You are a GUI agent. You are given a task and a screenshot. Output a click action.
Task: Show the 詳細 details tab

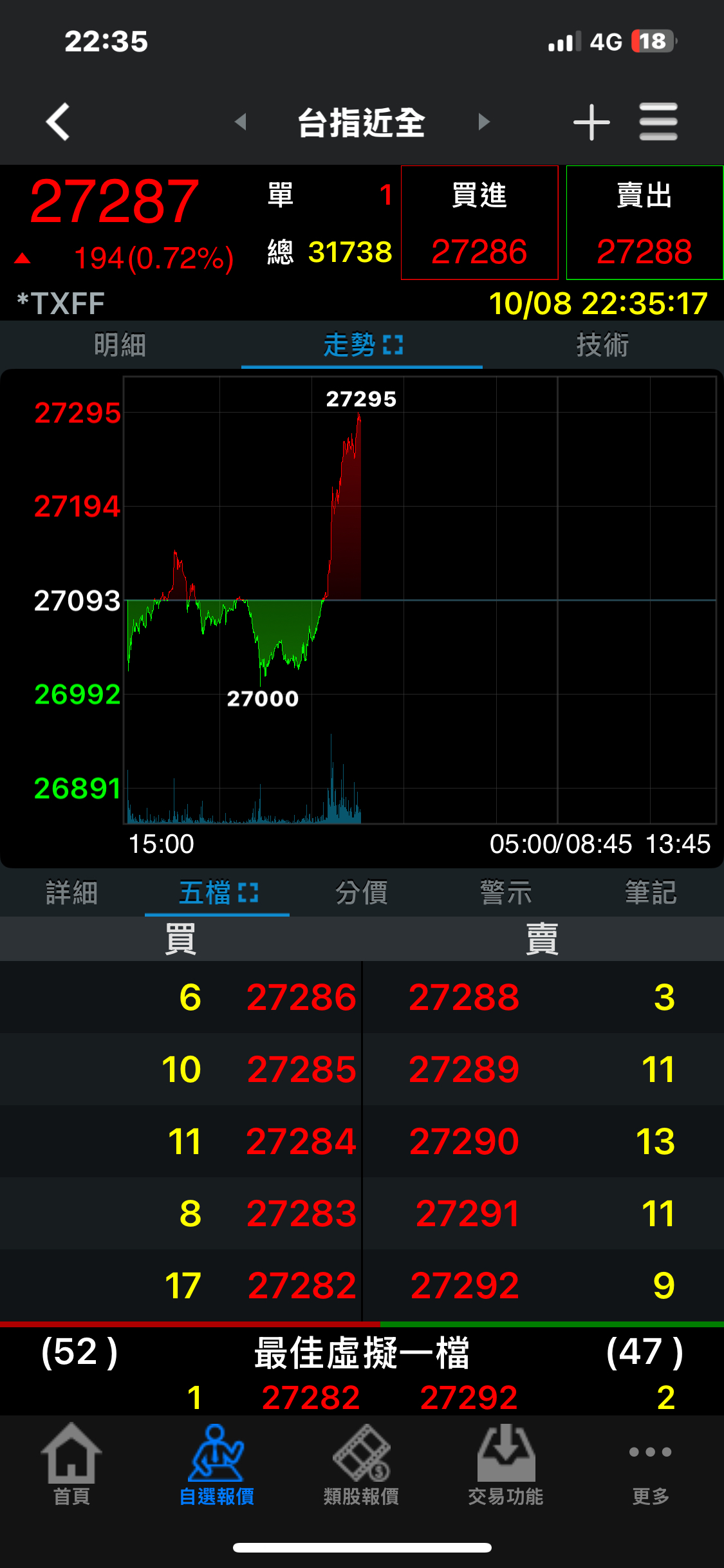pos(72,893)
